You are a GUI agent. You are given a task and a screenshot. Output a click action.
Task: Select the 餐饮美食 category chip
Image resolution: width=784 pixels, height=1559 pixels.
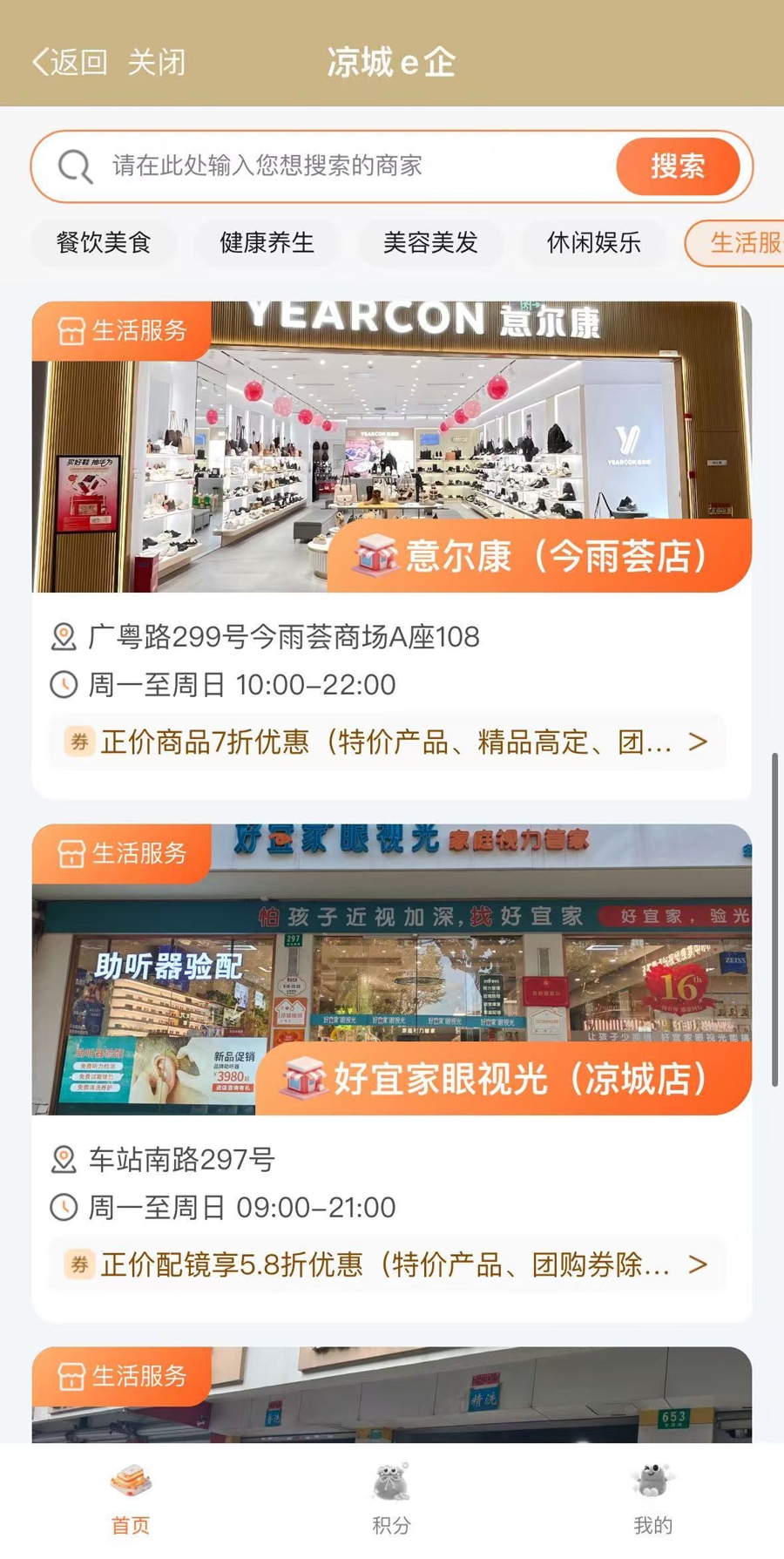[104, 242]
